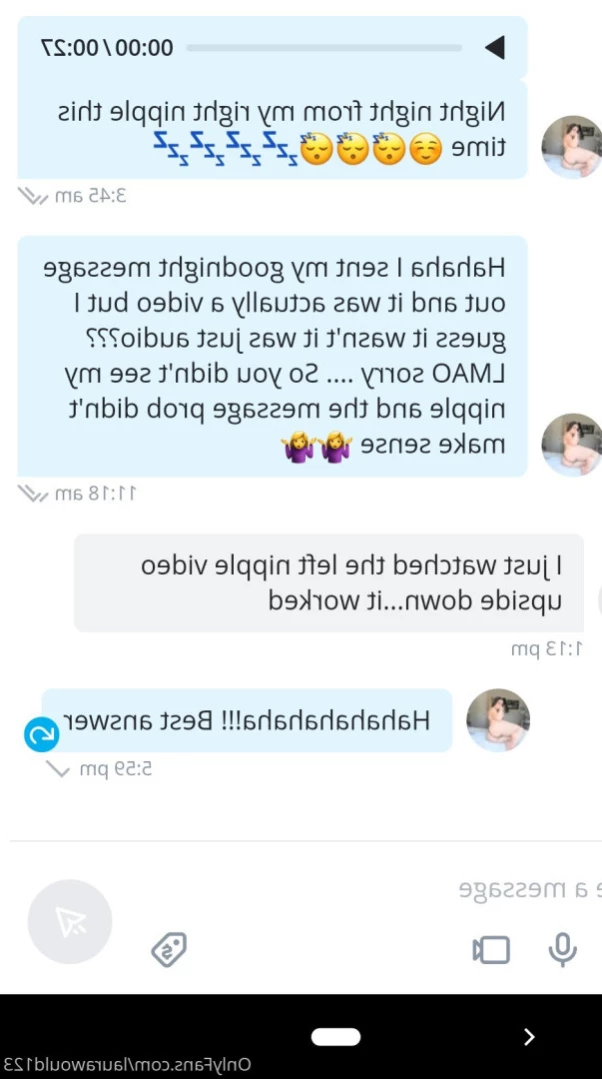Open sender's avatar beside Night night message
The width and height of the screenshot is (602, 1079).
[x=572, y=147]
